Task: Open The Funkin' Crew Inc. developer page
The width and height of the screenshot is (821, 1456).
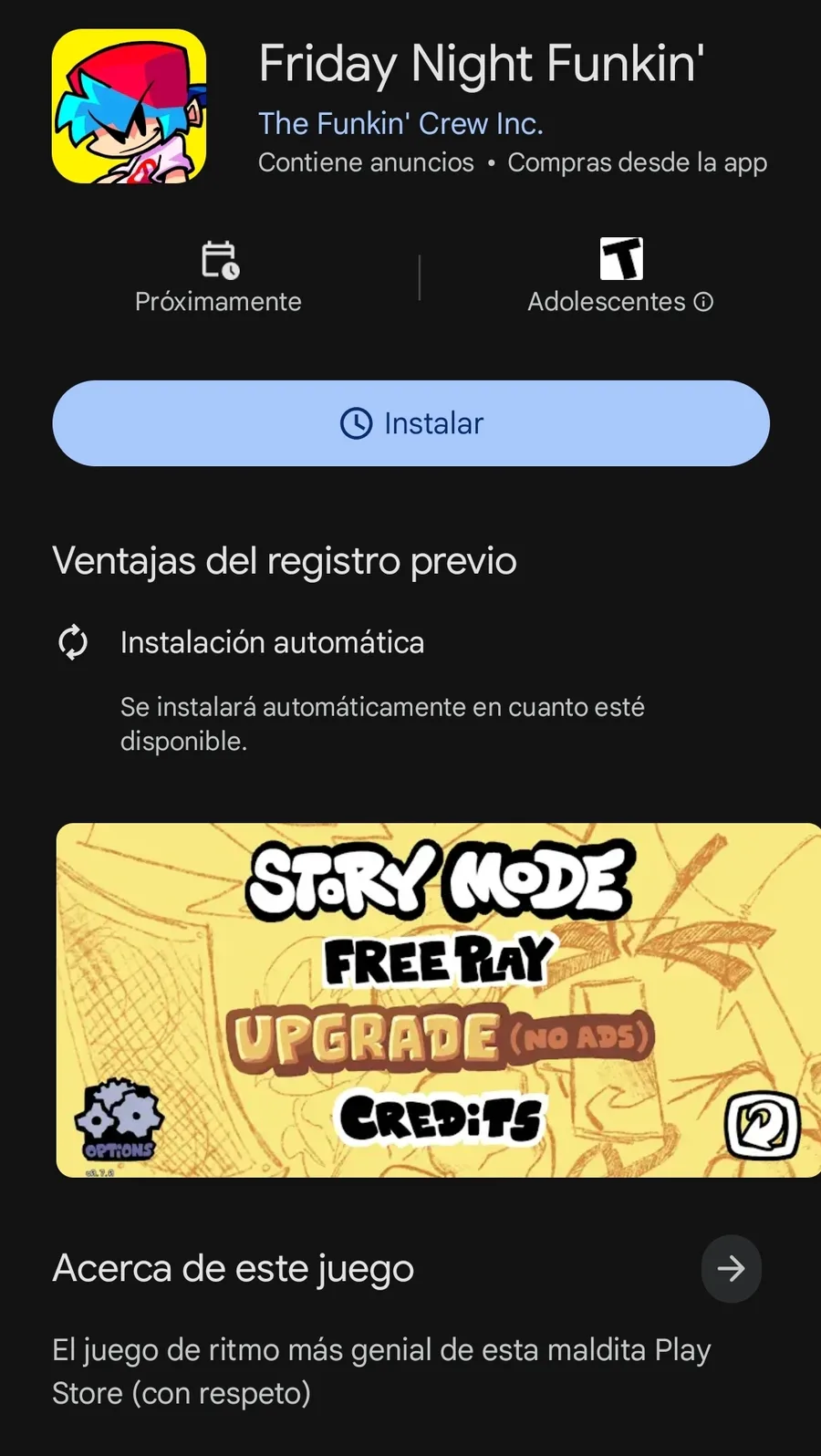Action: (x=400, y=123)
